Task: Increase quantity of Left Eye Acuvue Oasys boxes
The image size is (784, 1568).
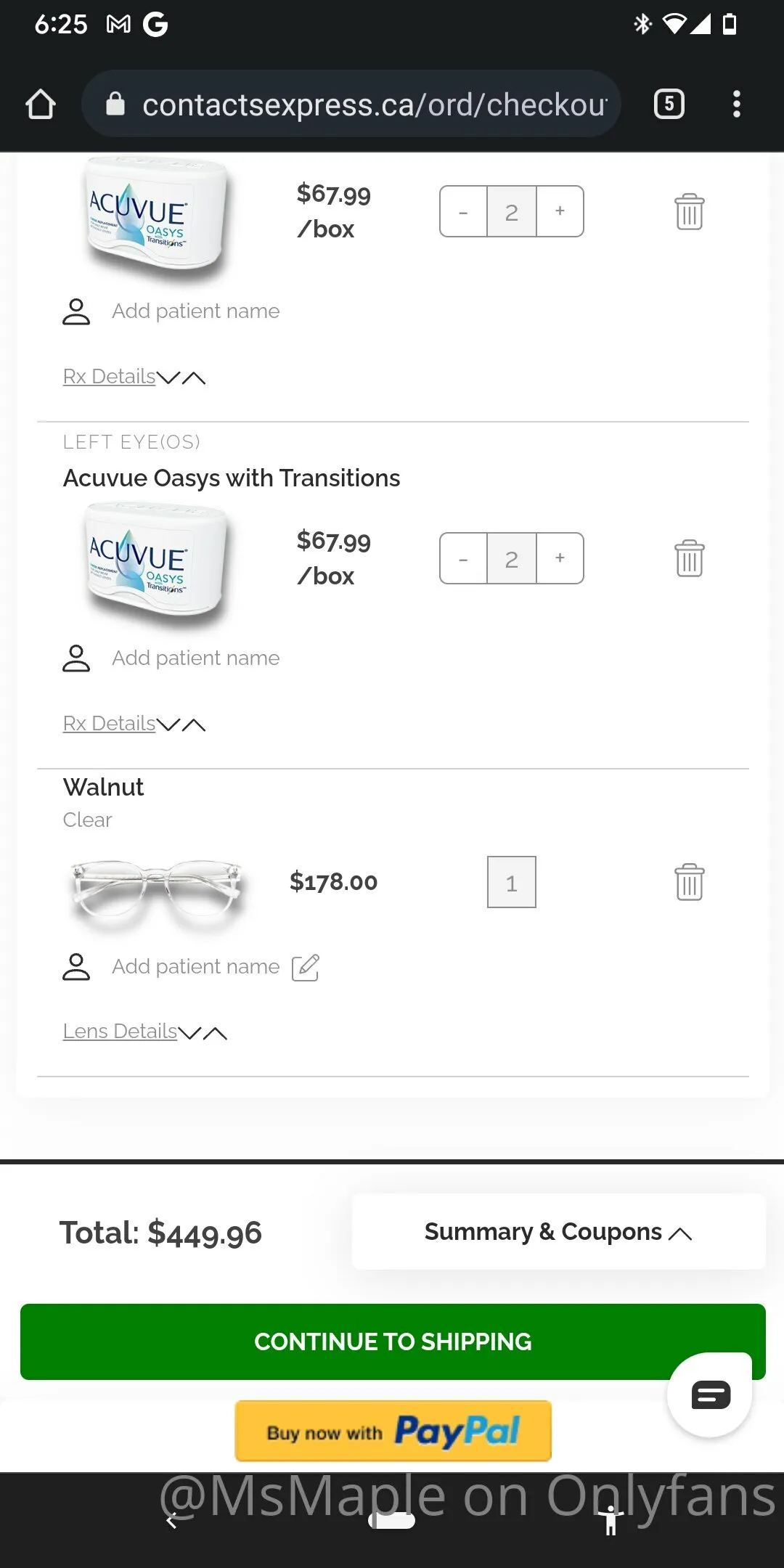Action: (560, 558)
